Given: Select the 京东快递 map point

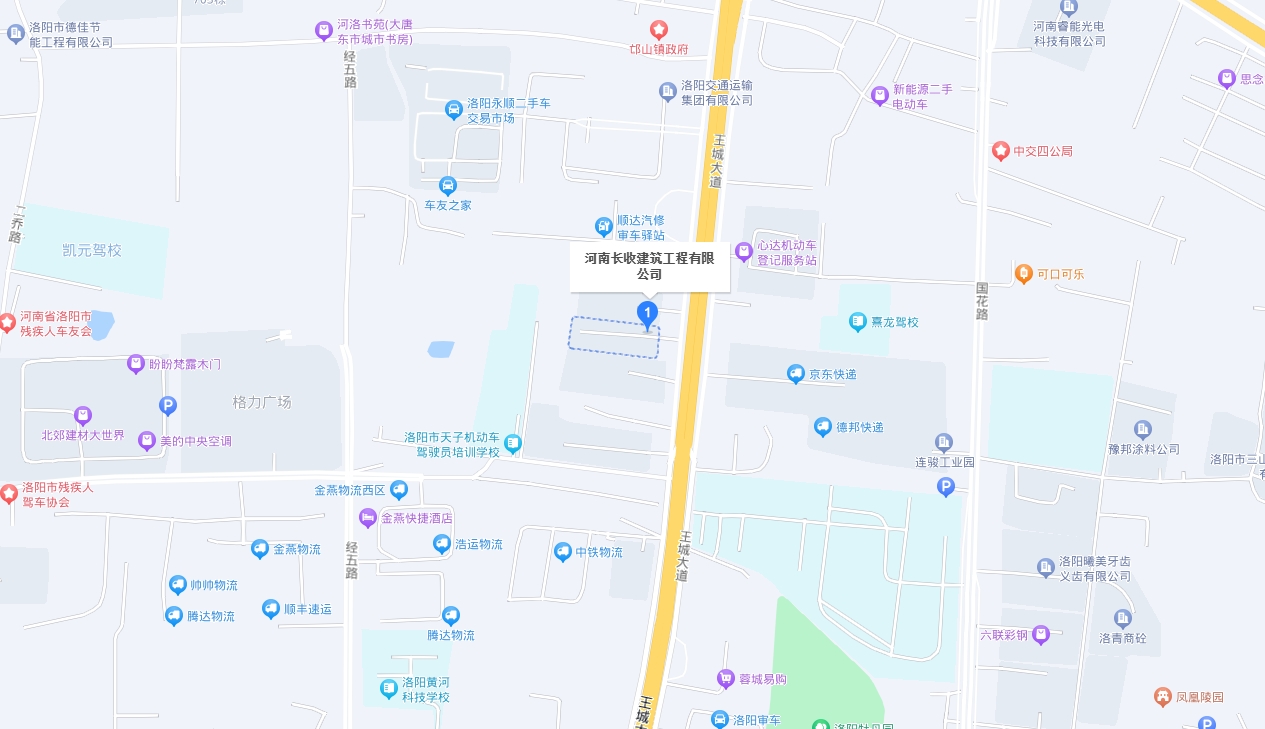Looking at the screenshot, I should point(796,374).
